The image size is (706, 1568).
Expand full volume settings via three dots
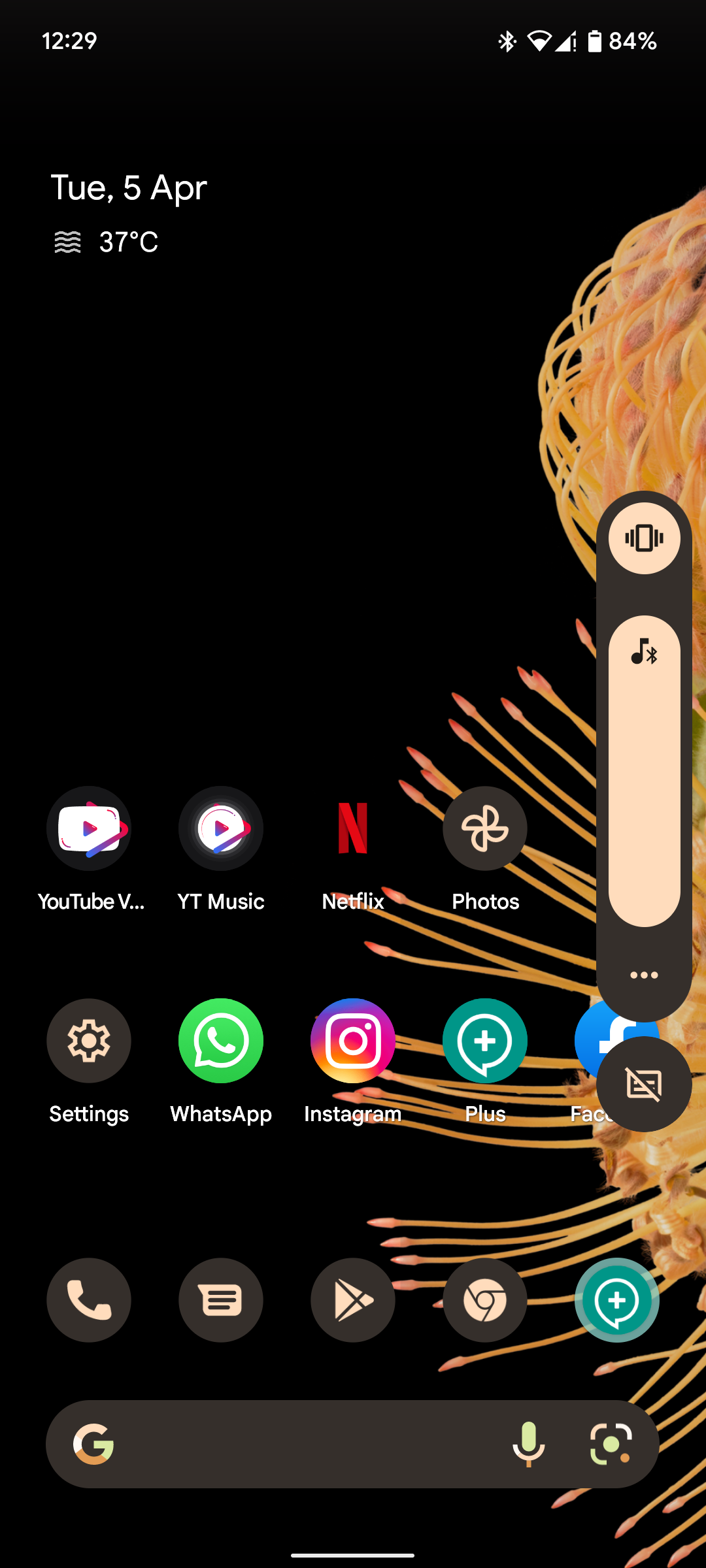point(644,974)
